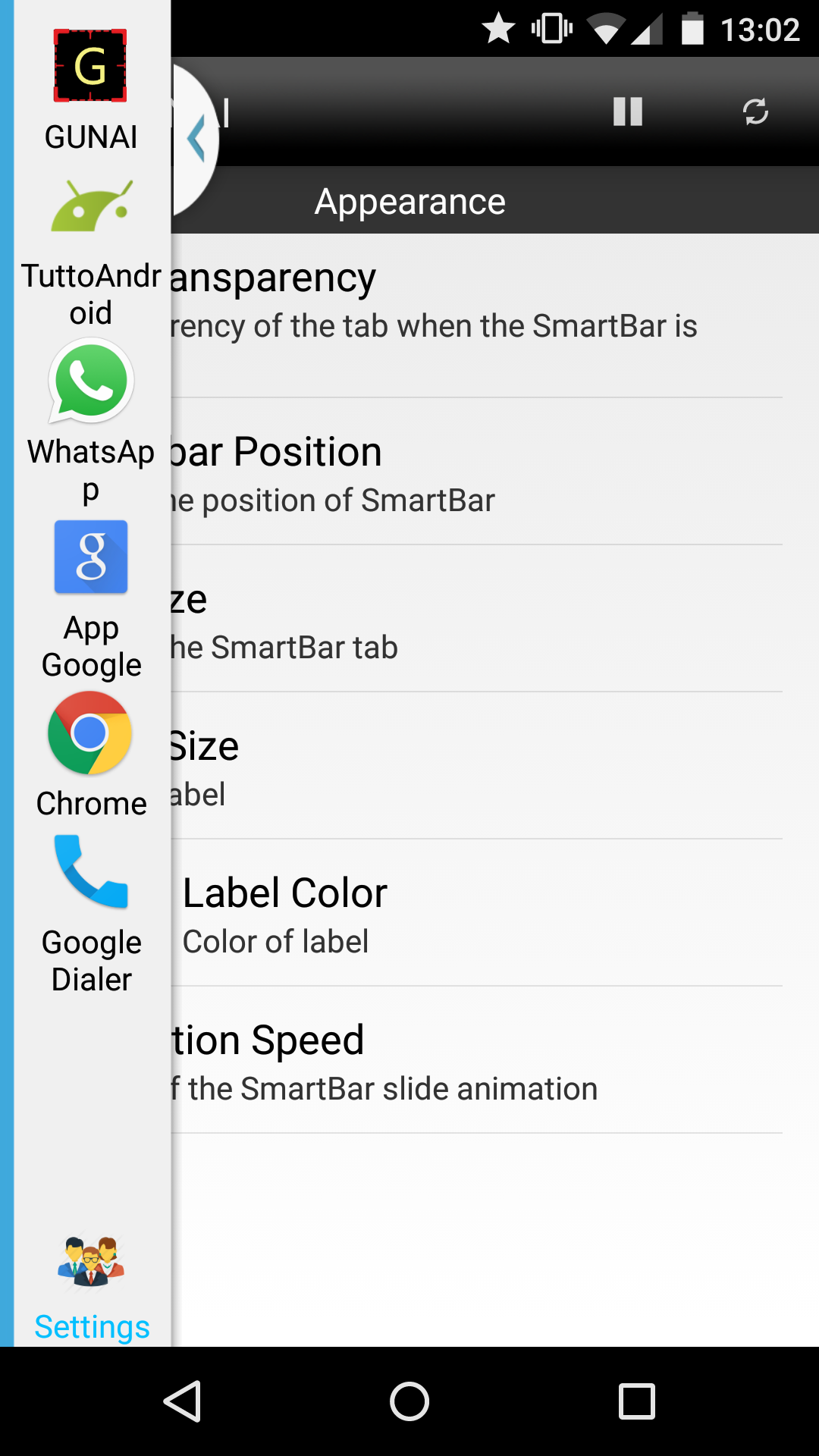Launch the GUNAI app from the SmartBar
This screenshot has width=819, height=1456.
click(x=91, y=91)
